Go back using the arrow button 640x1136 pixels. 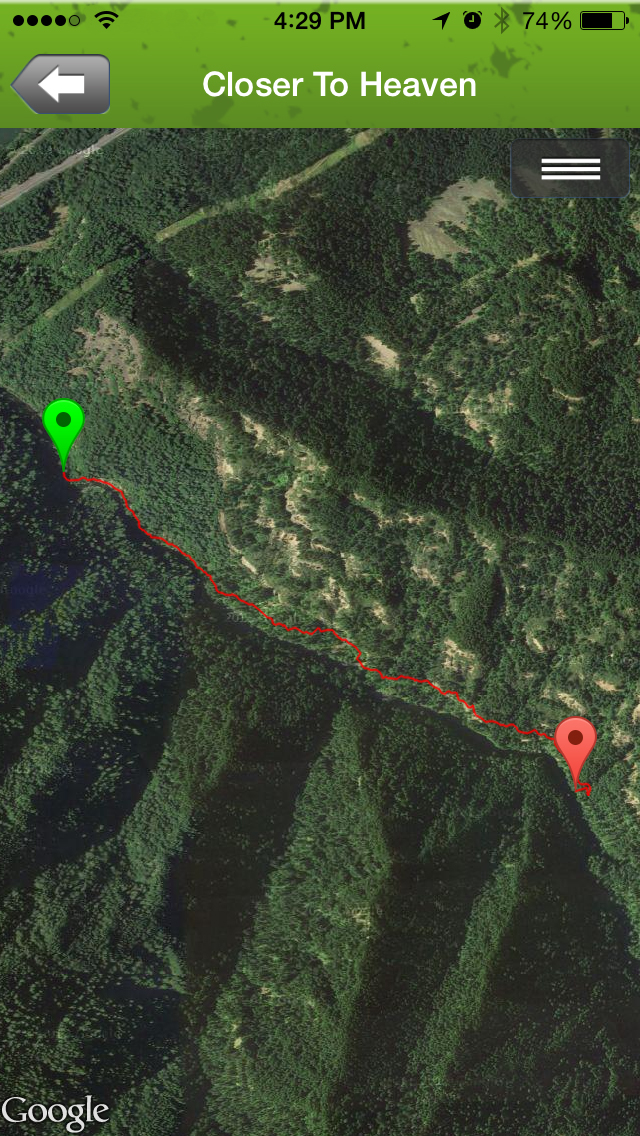(60, 84)
